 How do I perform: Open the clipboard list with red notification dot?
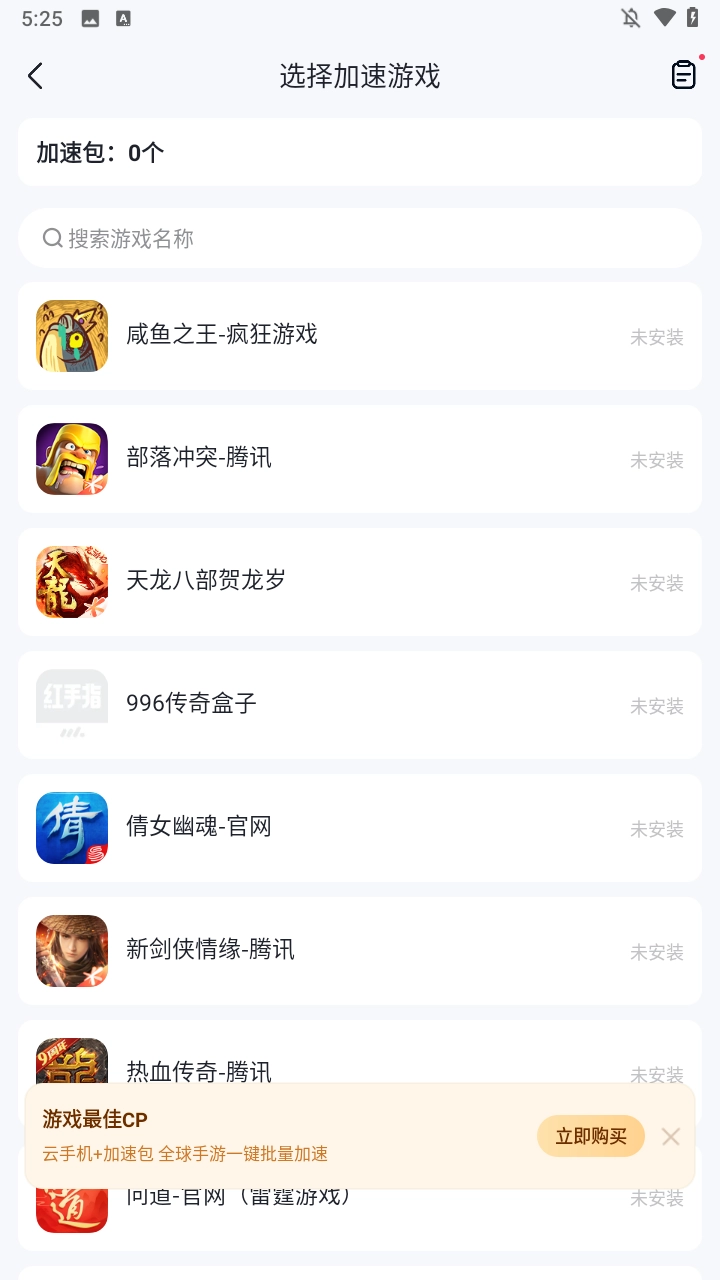pos(683,75)
